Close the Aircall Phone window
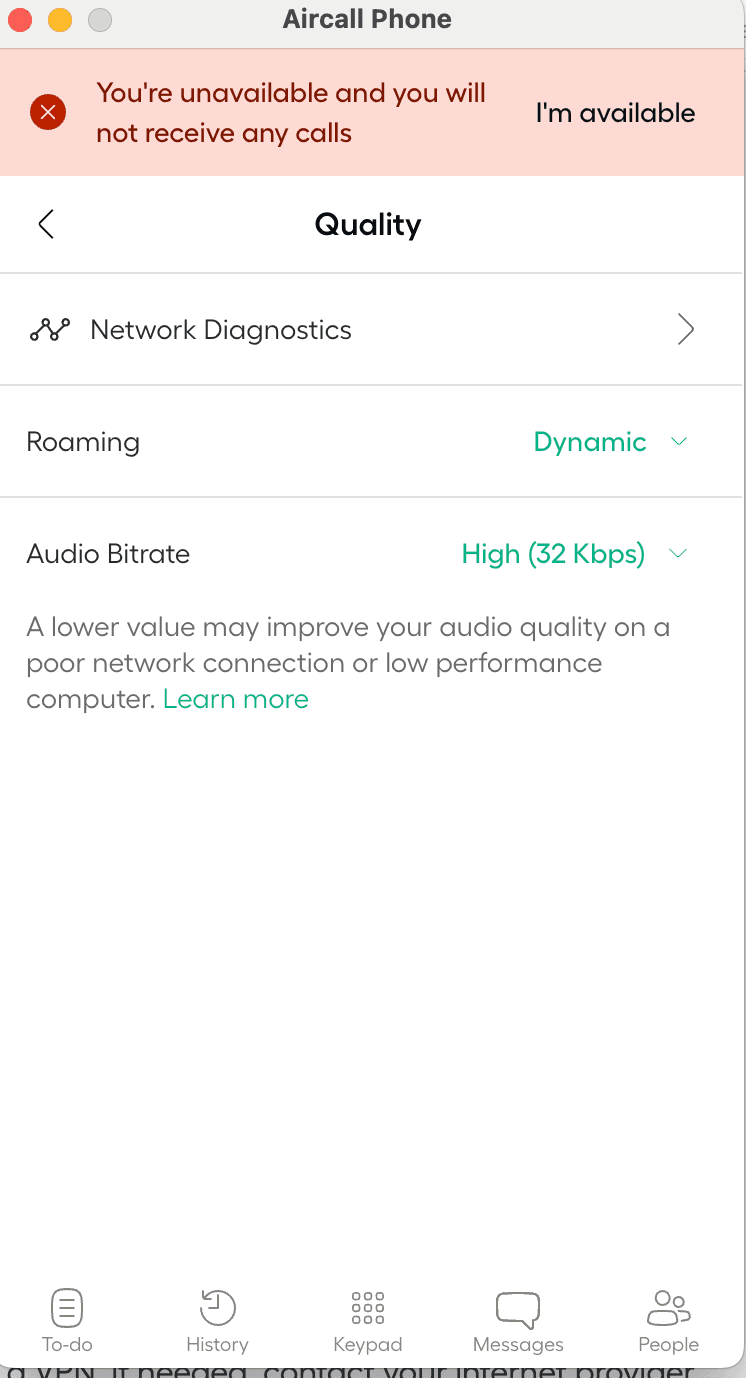The width and height of the screenshot is (746, 1378). tap(20, 19)
